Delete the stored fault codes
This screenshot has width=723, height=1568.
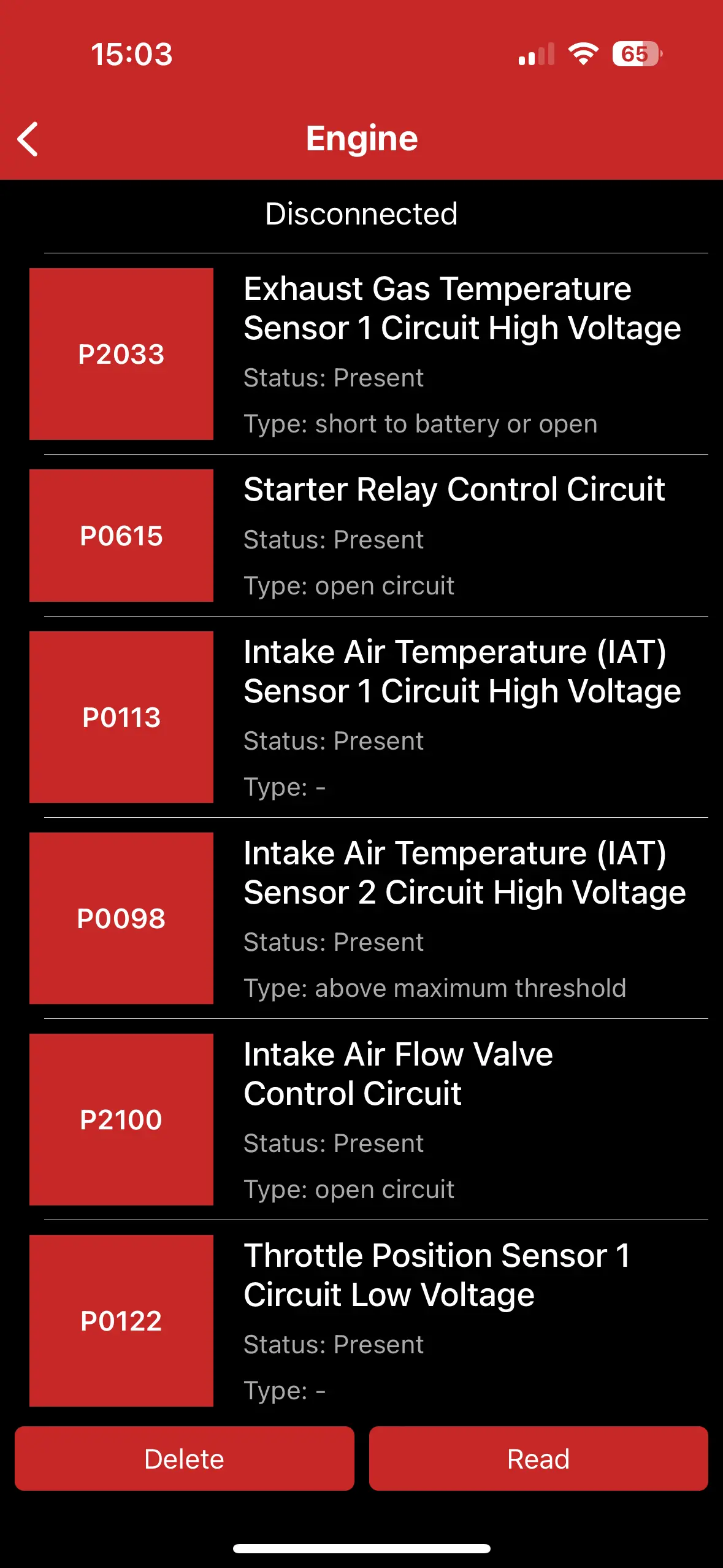(184, 1458)
